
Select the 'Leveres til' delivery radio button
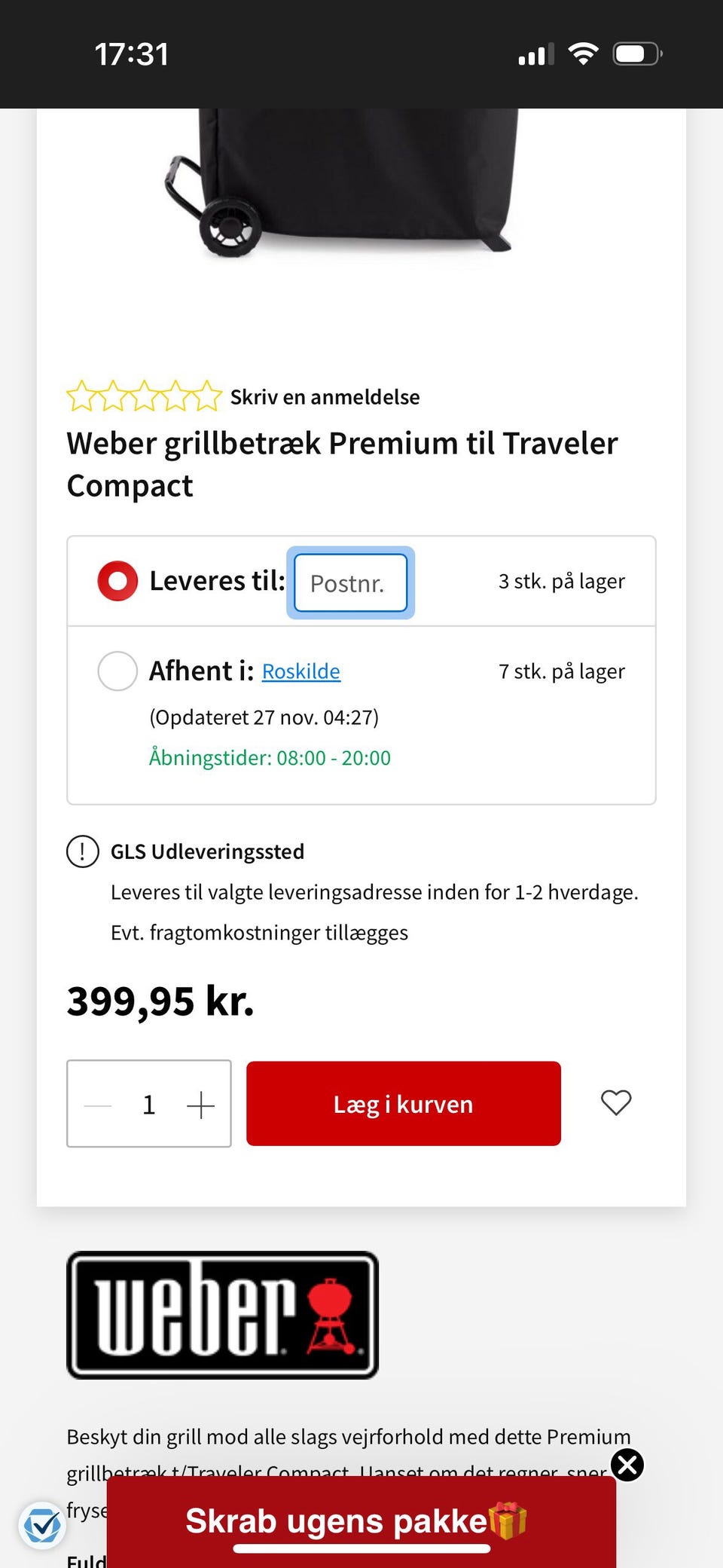117,581
